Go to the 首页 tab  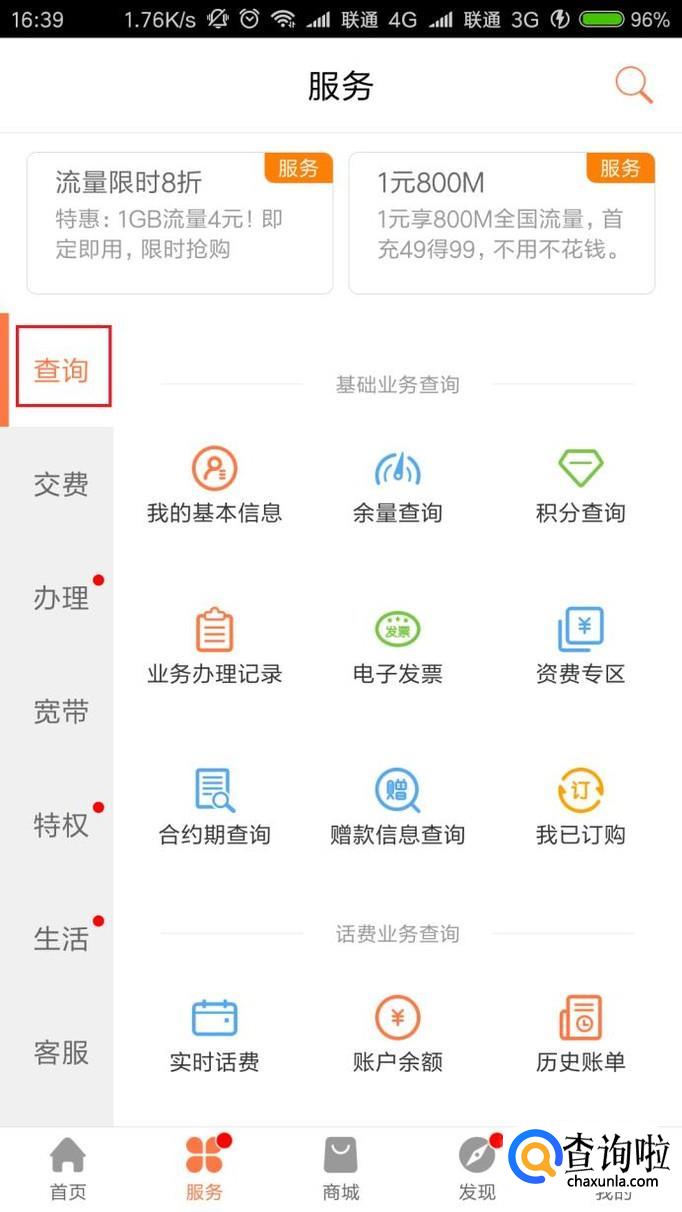68,1168
